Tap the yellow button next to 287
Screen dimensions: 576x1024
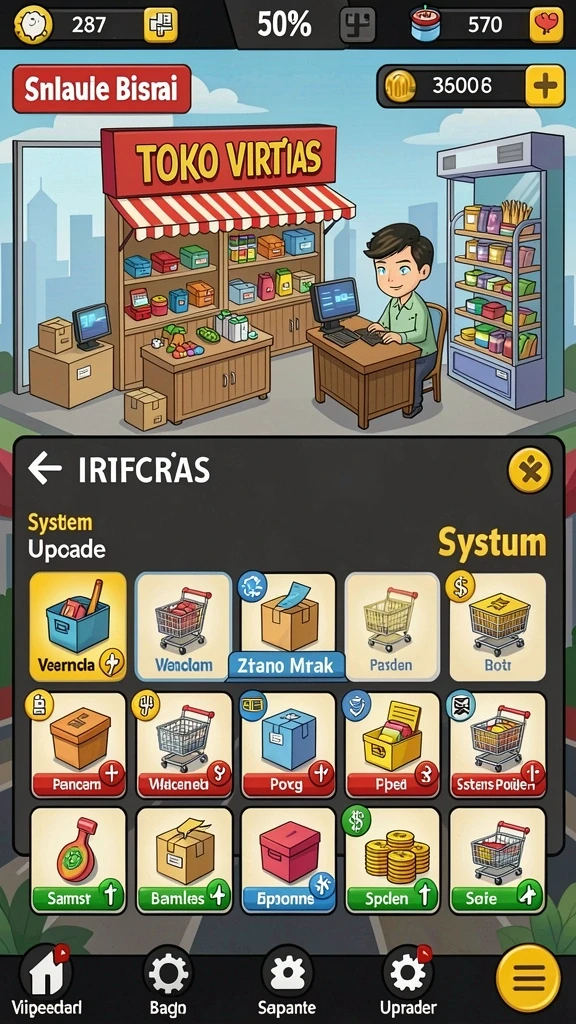click(160, 25)
